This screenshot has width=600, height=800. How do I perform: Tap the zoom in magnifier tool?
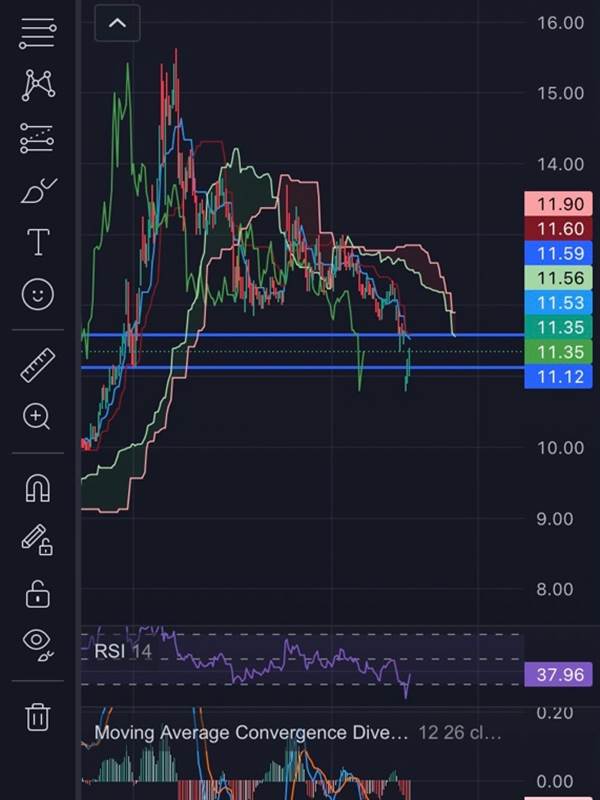pos(38,417)
